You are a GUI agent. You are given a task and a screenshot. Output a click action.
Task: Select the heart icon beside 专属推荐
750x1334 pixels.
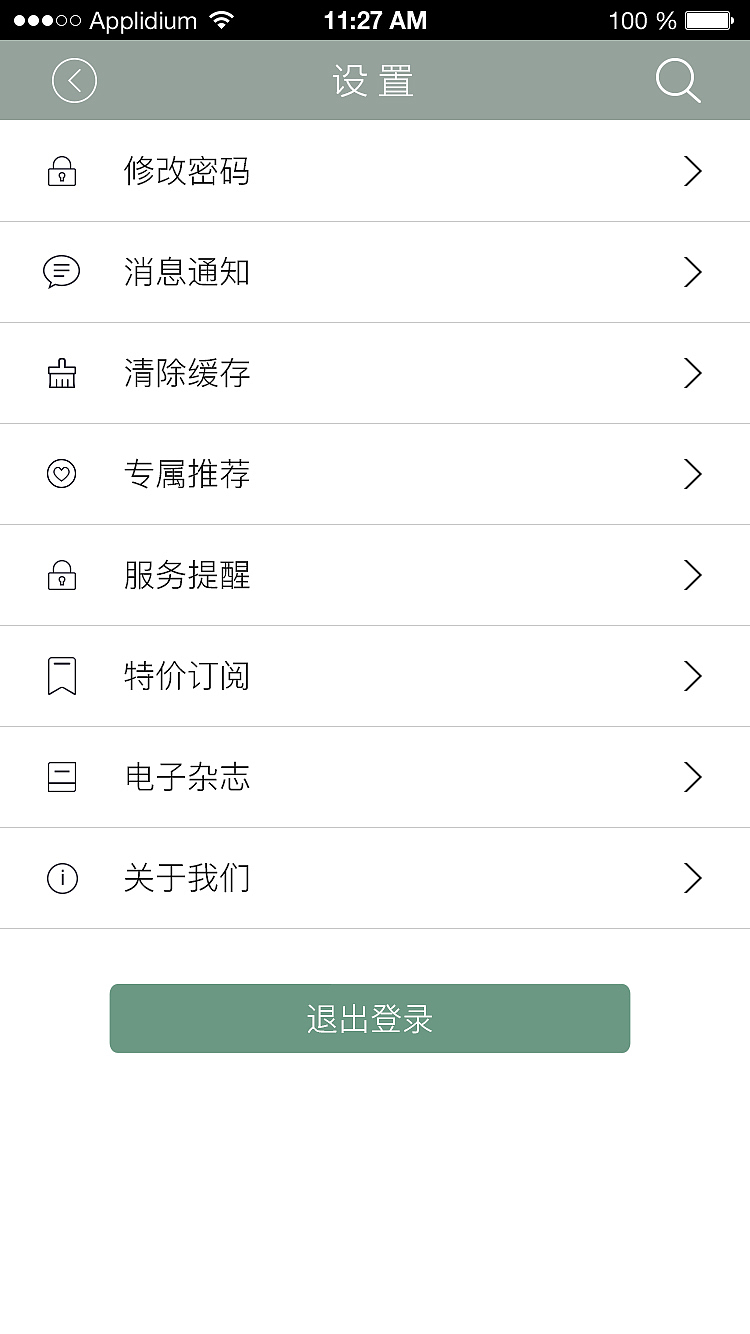[x=62, y=474]
